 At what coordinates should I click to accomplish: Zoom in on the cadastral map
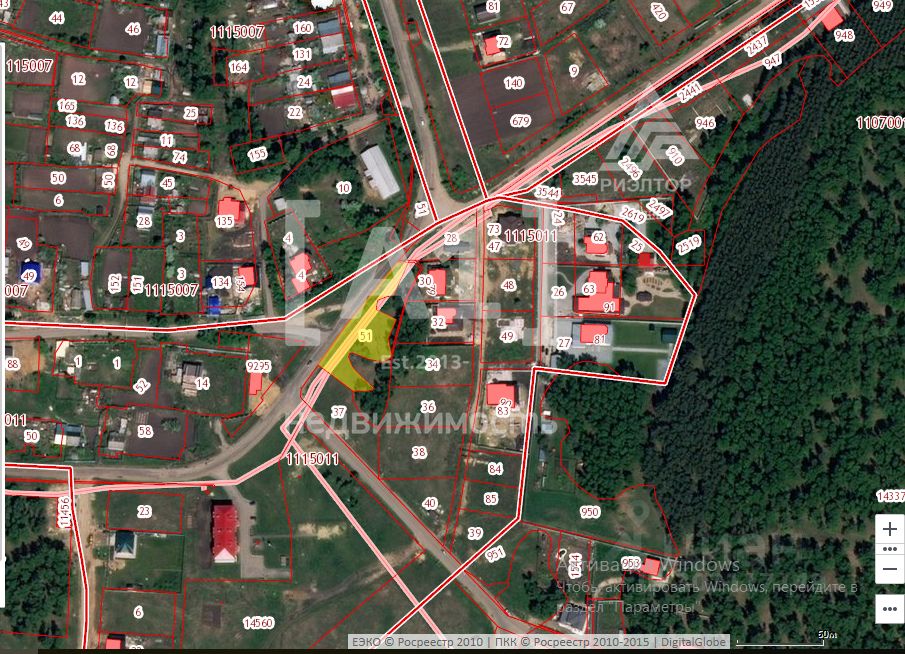point(889,529)
